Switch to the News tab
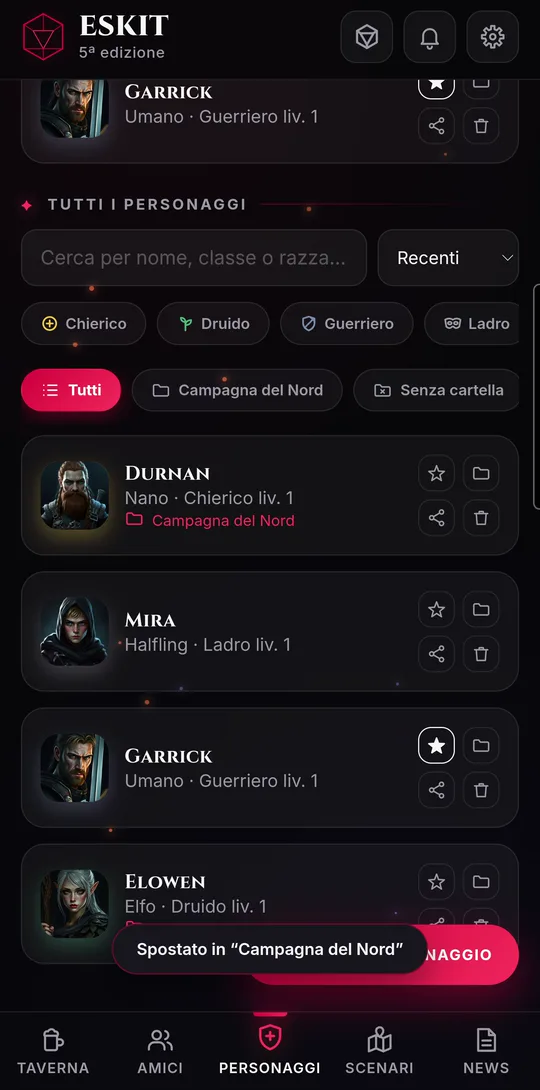The image size is (540, 1090). [x=486, y=1051]
